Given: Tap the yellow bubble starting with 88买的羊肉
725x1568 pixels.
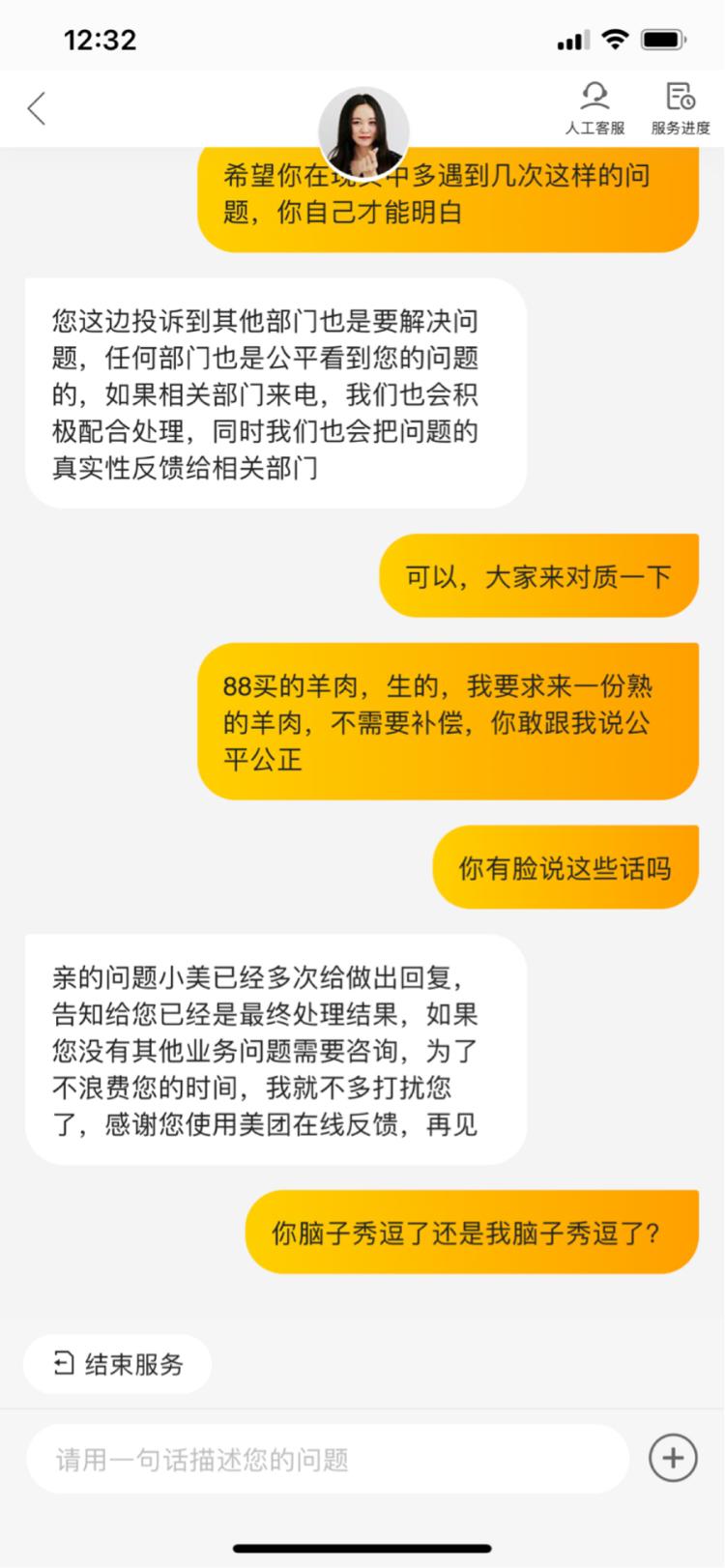Looking at the screenshot, I should [448, 721].
